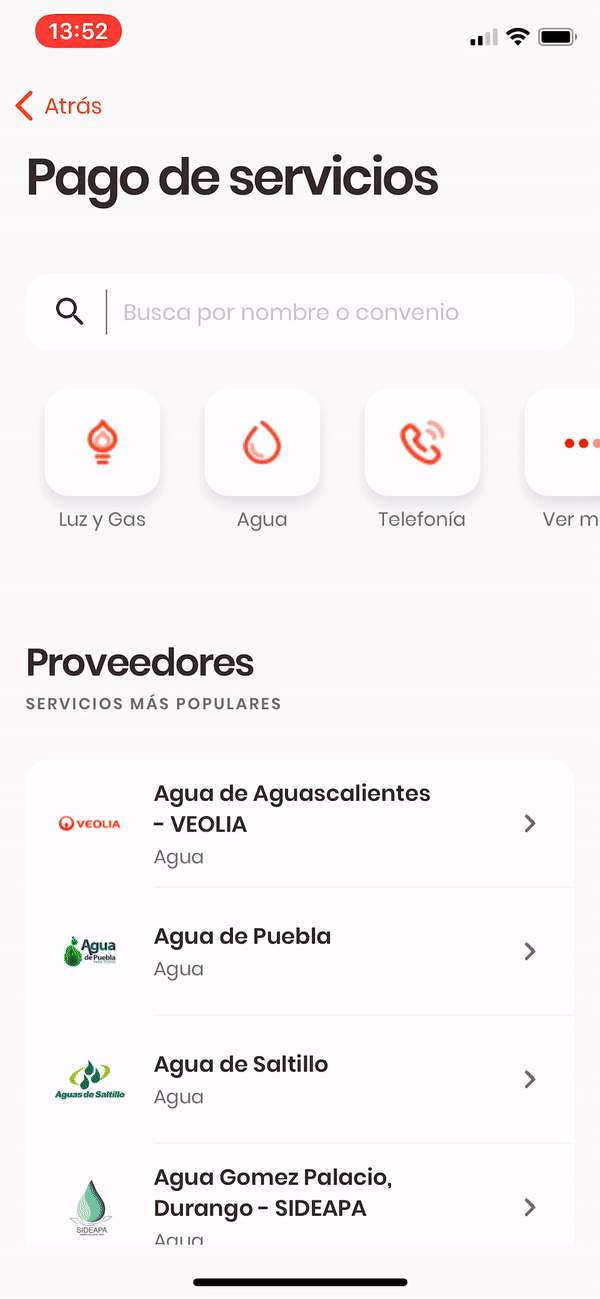The image size is (600, 1299).
Task: Choose Agua Gomez Palacio, Durango - SIDEAPA
Action: click(x=300, y=1195)
